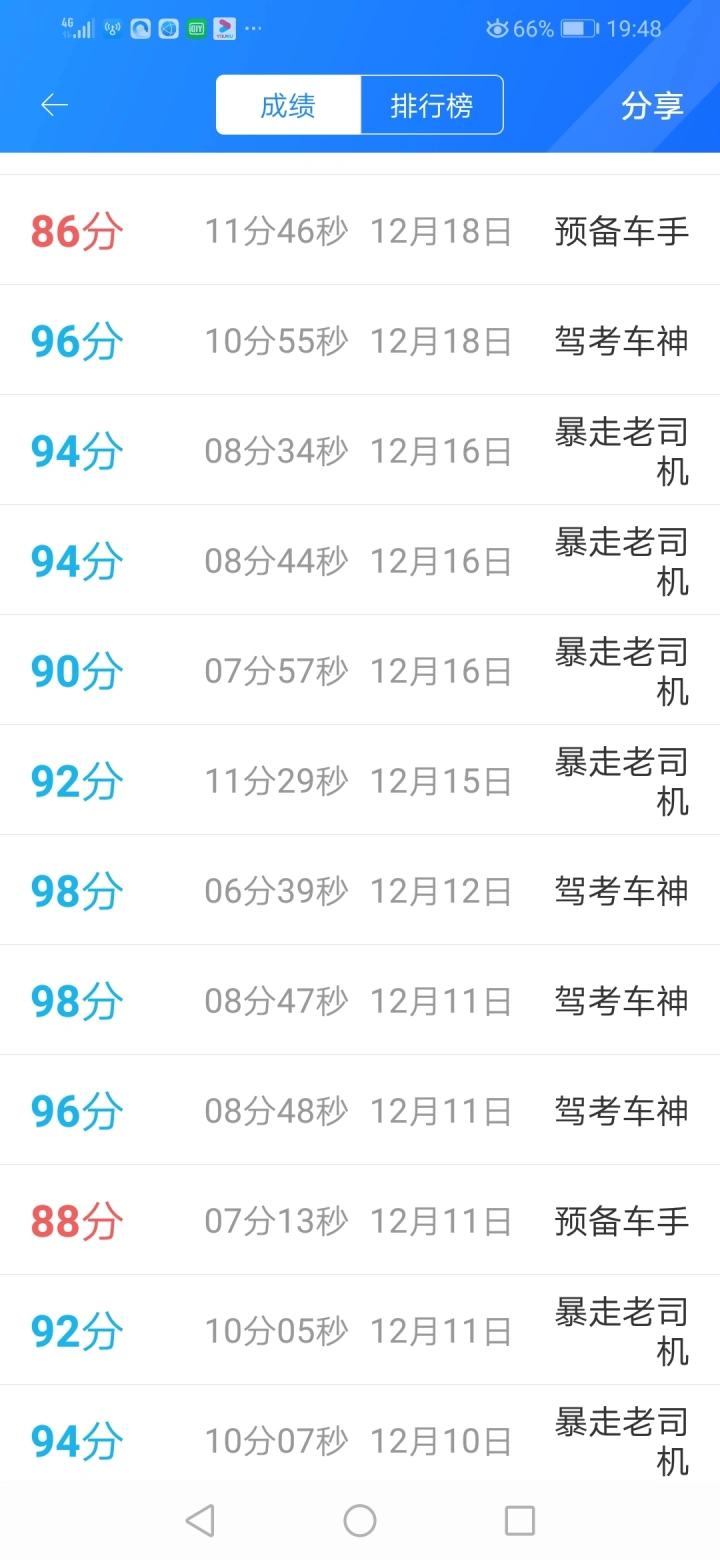720x1560 pixels.
Task: Open the 88分 record with 07分13秒
Action: click(360, 1221)
